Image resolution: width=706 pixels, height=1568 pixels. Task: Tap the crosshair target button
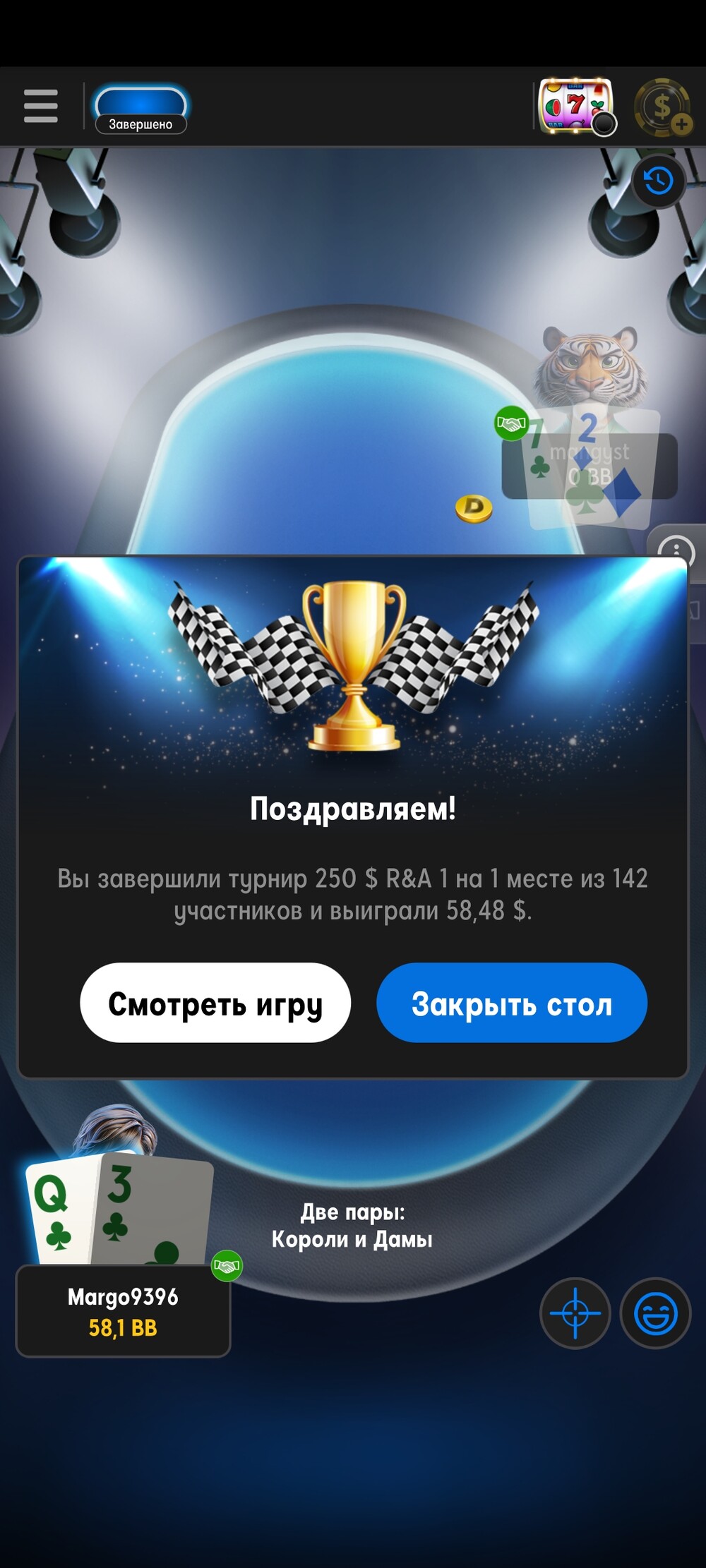point(575,1313)
